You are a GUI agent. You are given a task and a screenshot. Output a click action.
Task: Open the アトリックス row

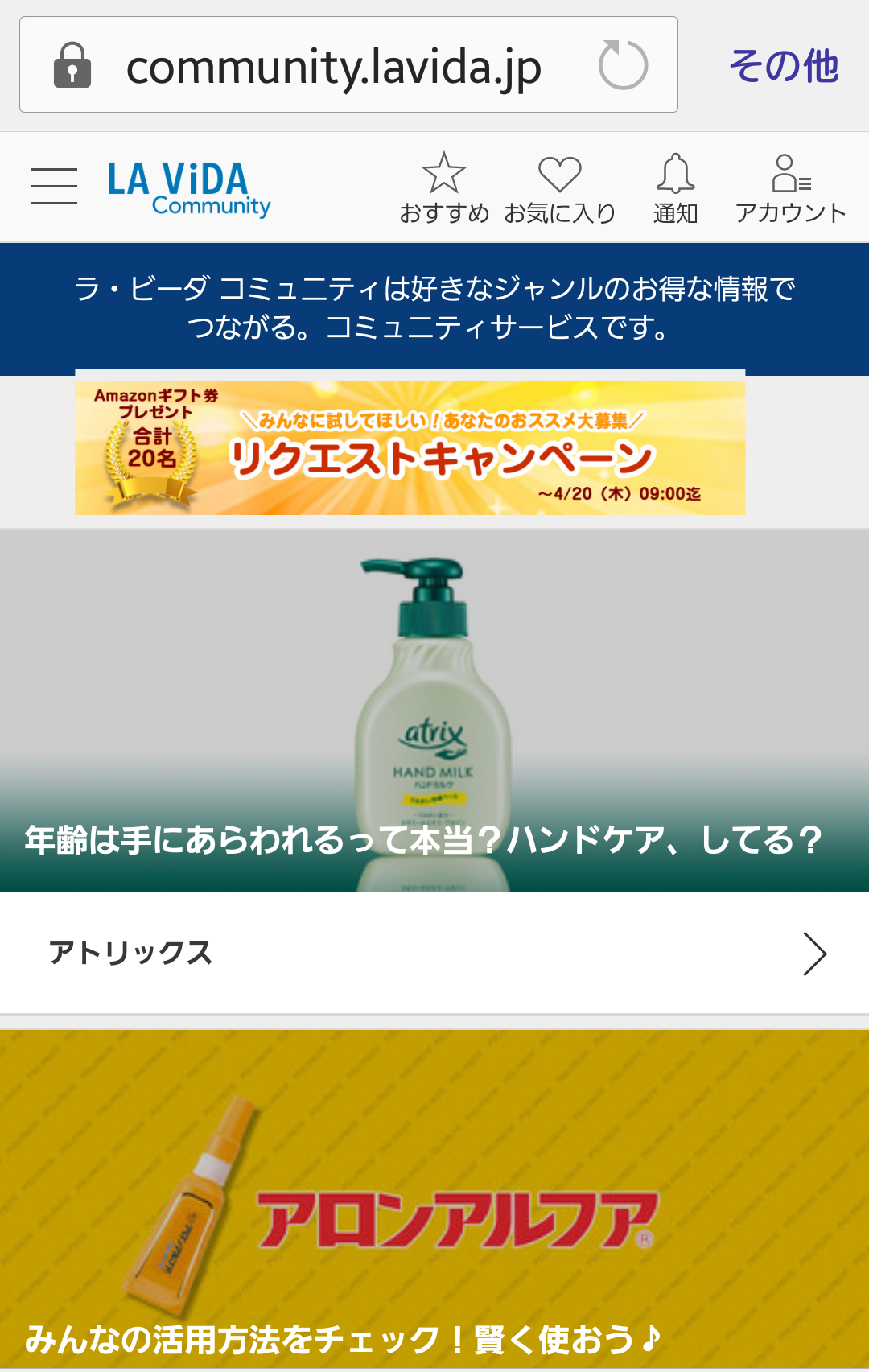point(434,954)
